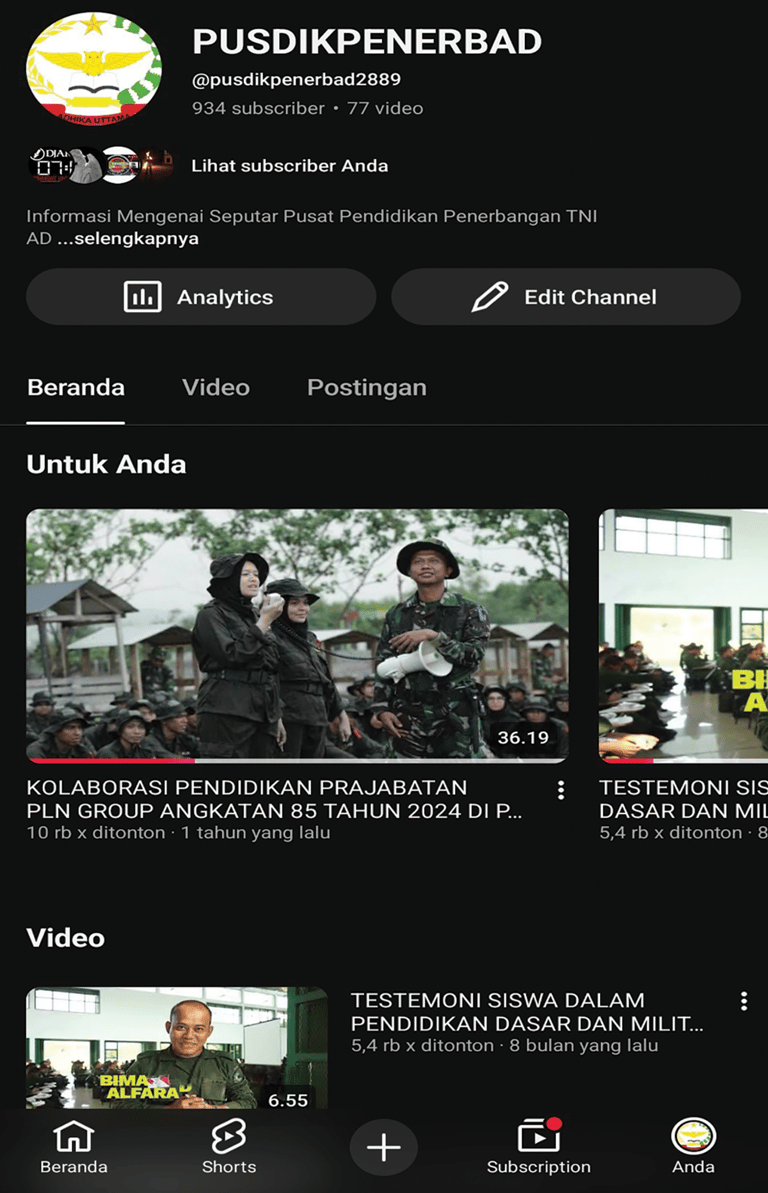Tap the plus create button
Viewport: 768px width, 1193px height.
pyautogui.click(x=384, y=1147)
